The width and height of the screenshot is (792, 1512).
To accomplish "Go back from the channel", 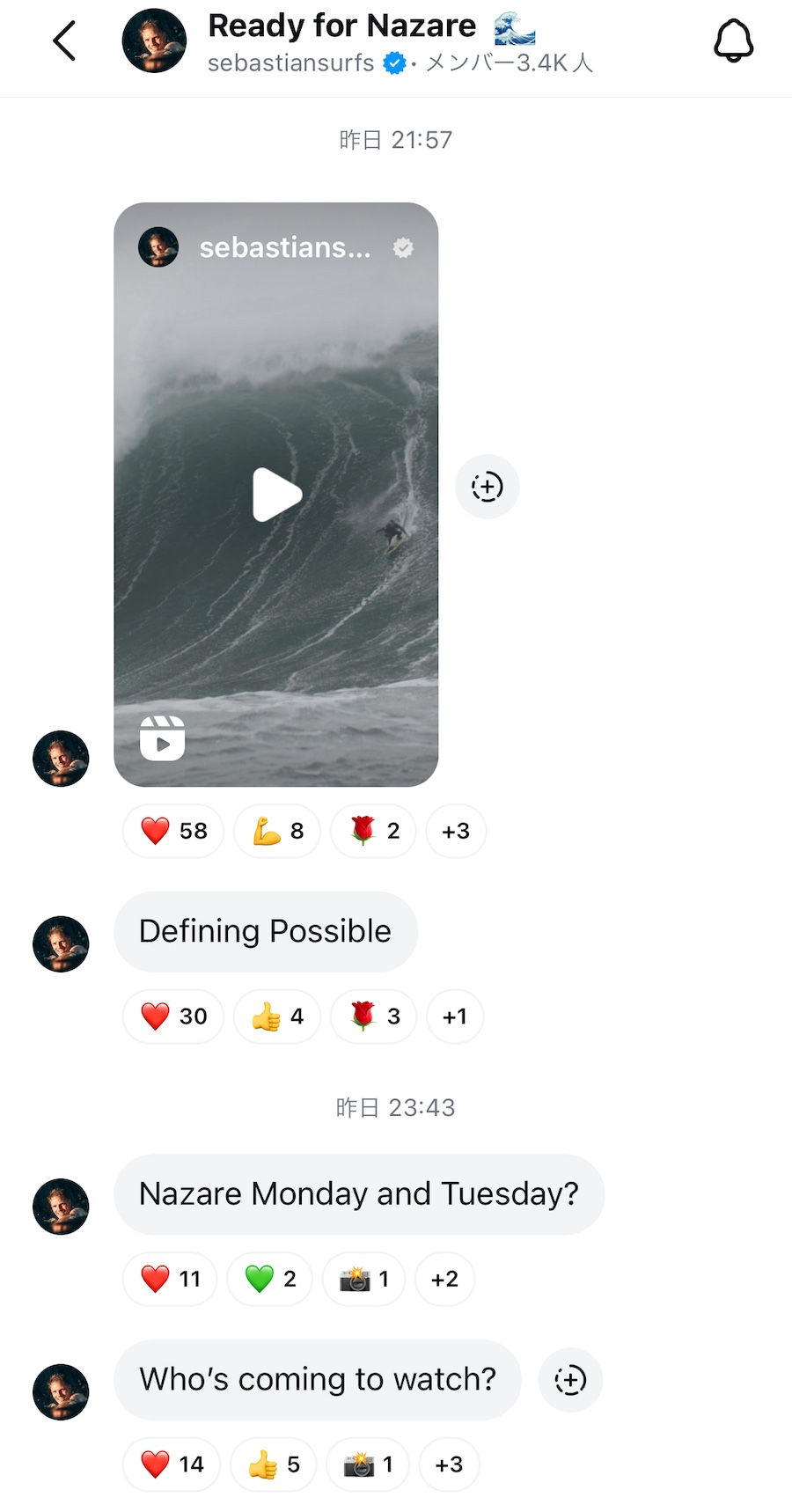I will click(64, 41).
